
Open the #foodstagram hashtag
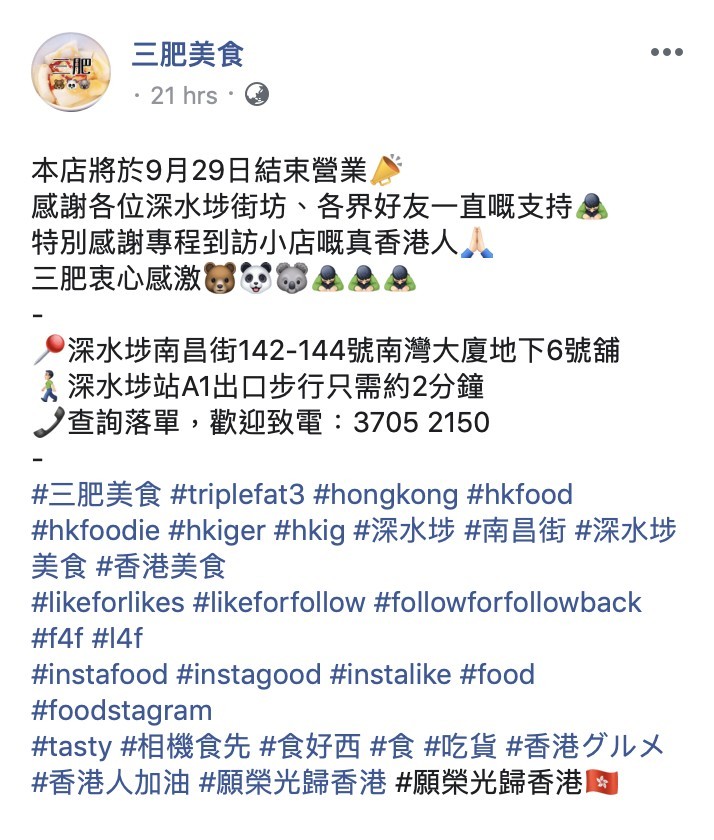point(122,711)
